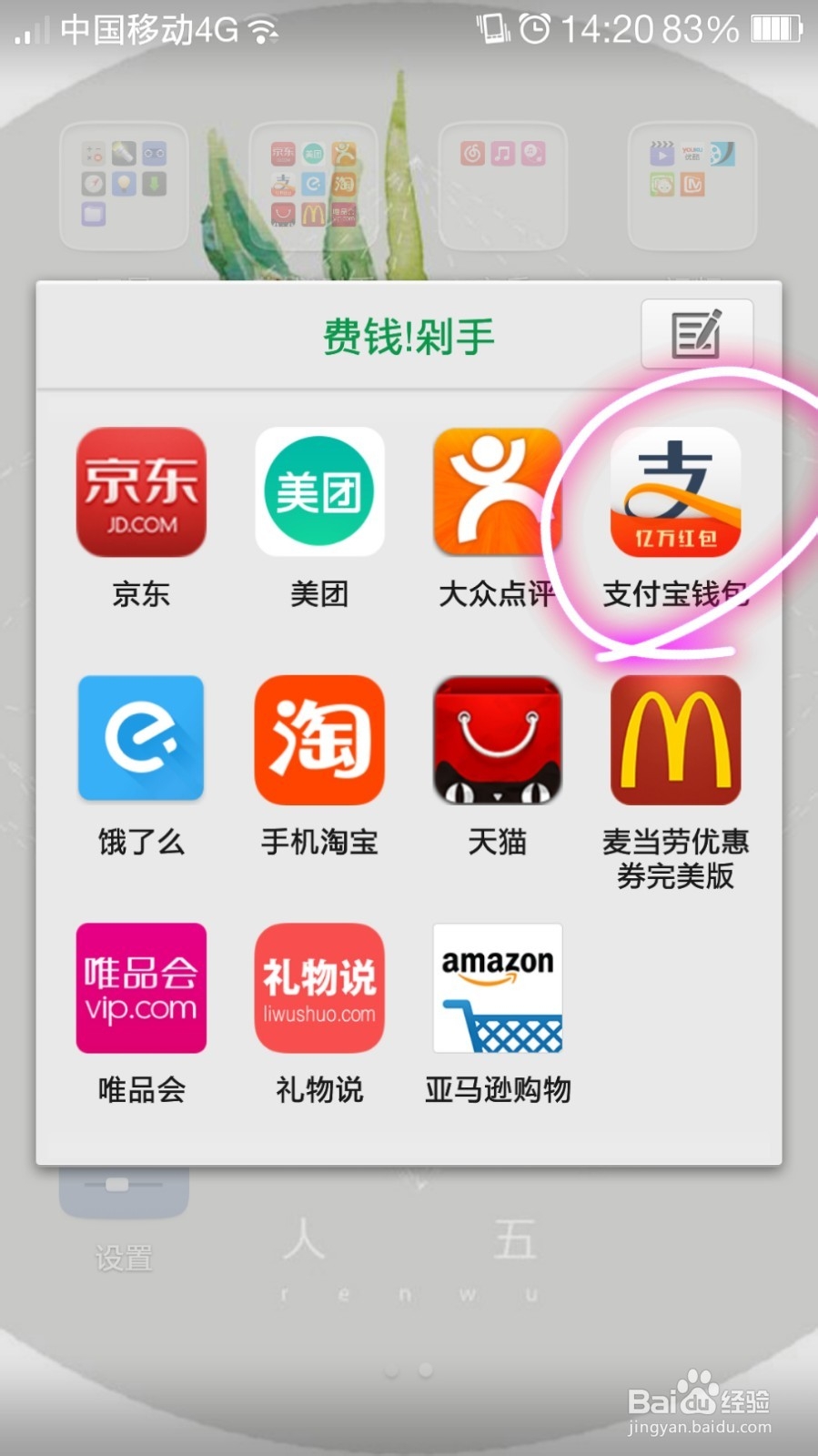818x1456 pixels.
Task: Launch the 礼物说 gift app
Action: (x=318, y=987)
